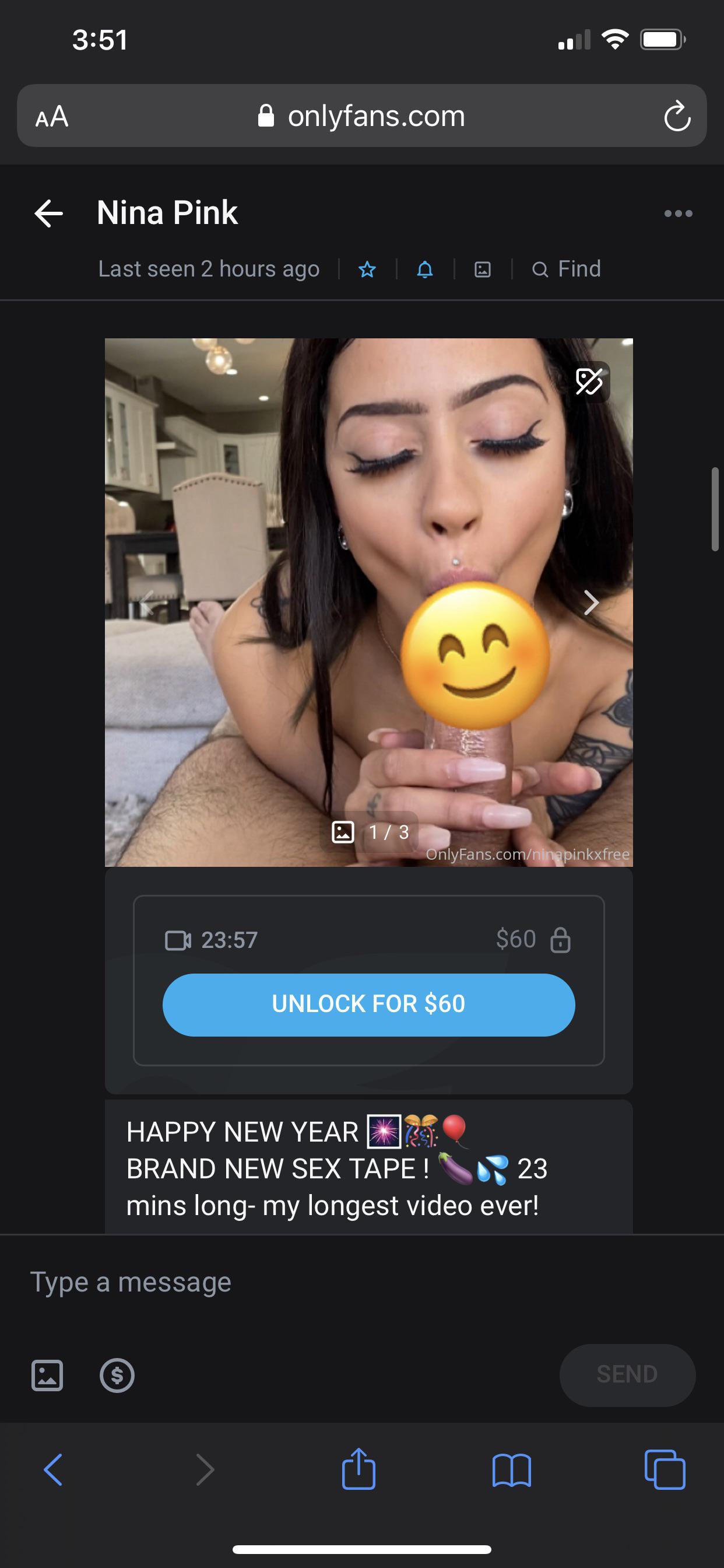Show all open browser tabs

(665, 1469)
